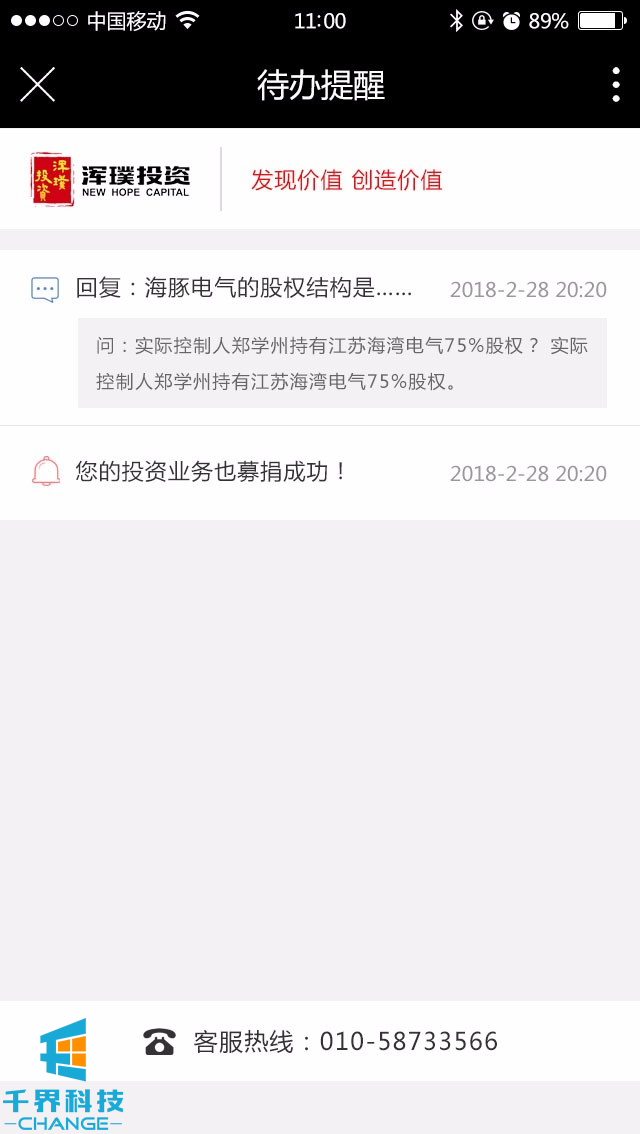Open the three-dot overflow menu

615,85
